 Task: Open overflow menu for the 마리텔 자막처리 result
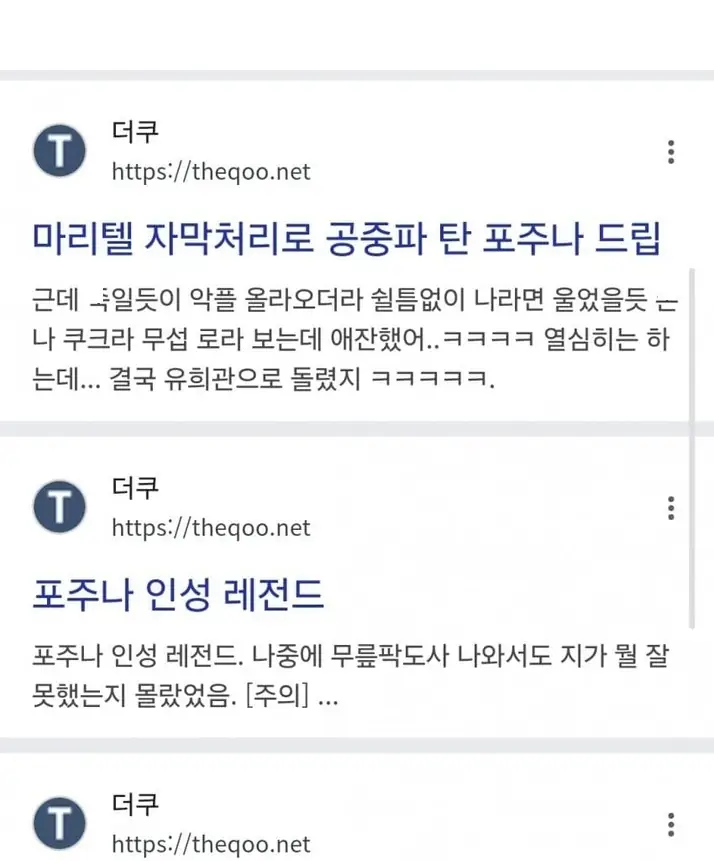(x=671, y=152)
